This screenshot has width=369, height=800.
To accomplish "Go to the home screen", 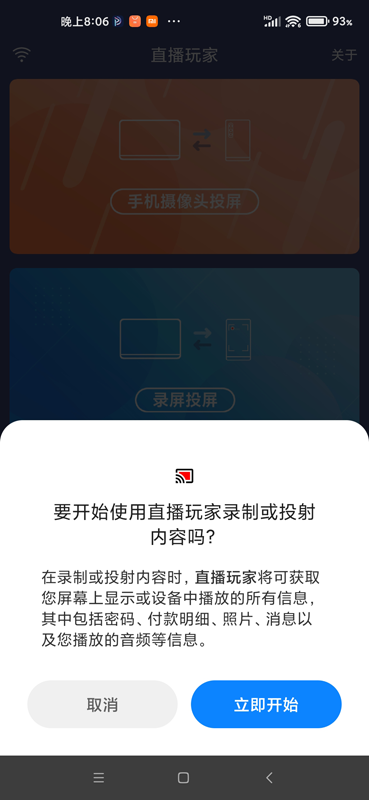I will 183,778.
